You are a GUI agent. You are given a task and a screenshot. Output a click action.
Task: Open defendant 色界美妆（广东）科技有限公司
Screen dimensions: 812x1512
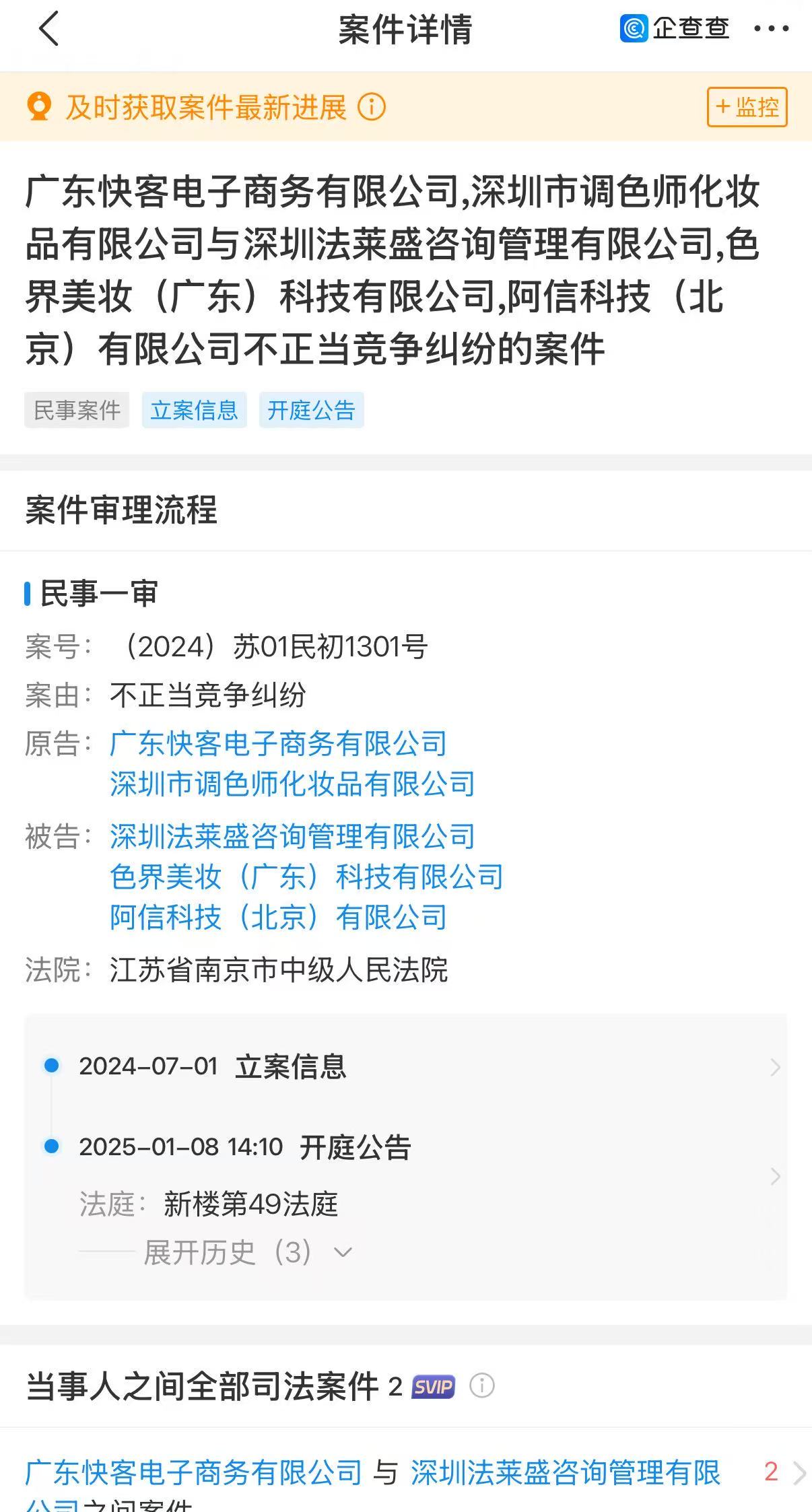[x=306, y=877]
